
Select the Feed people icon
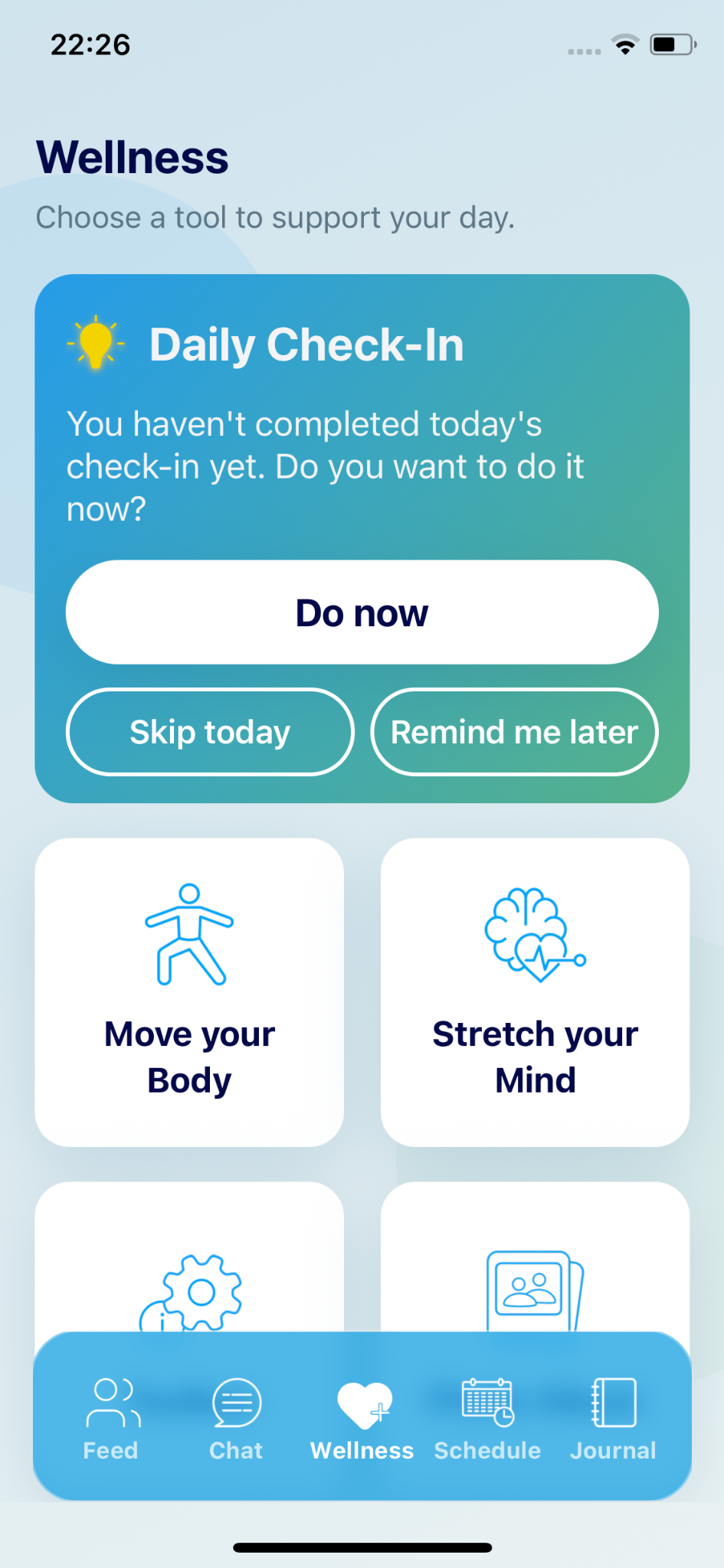tap(110, 1403)
